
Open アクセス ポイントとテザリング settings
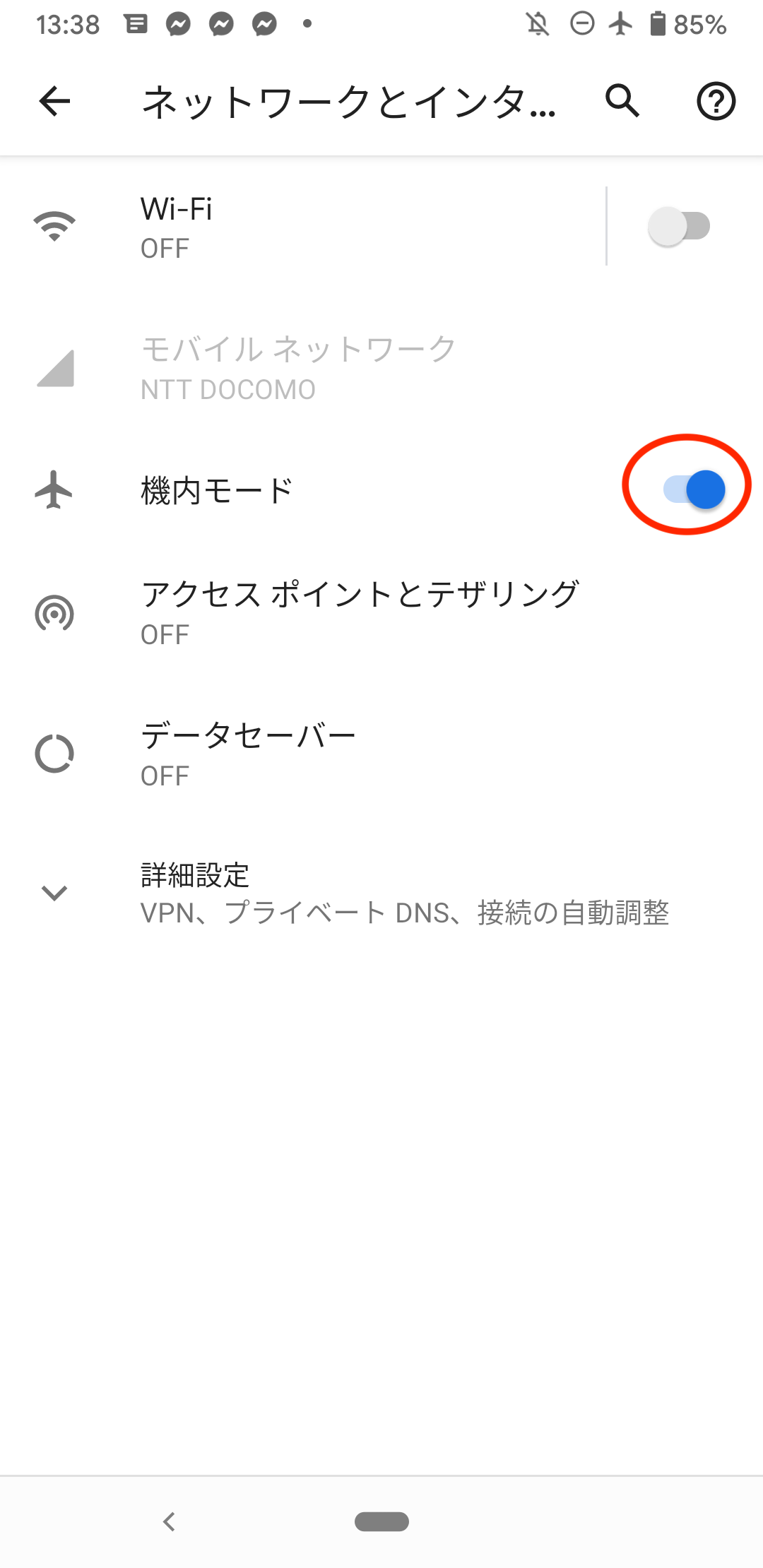click(x=381, y=612)
